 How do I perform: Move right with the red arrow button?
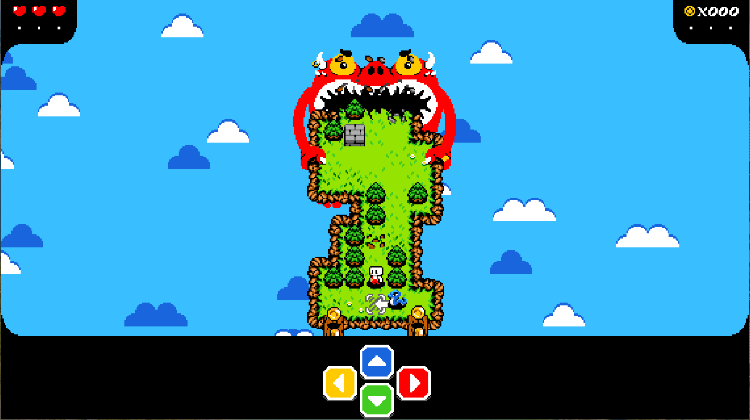coord(413,381)
